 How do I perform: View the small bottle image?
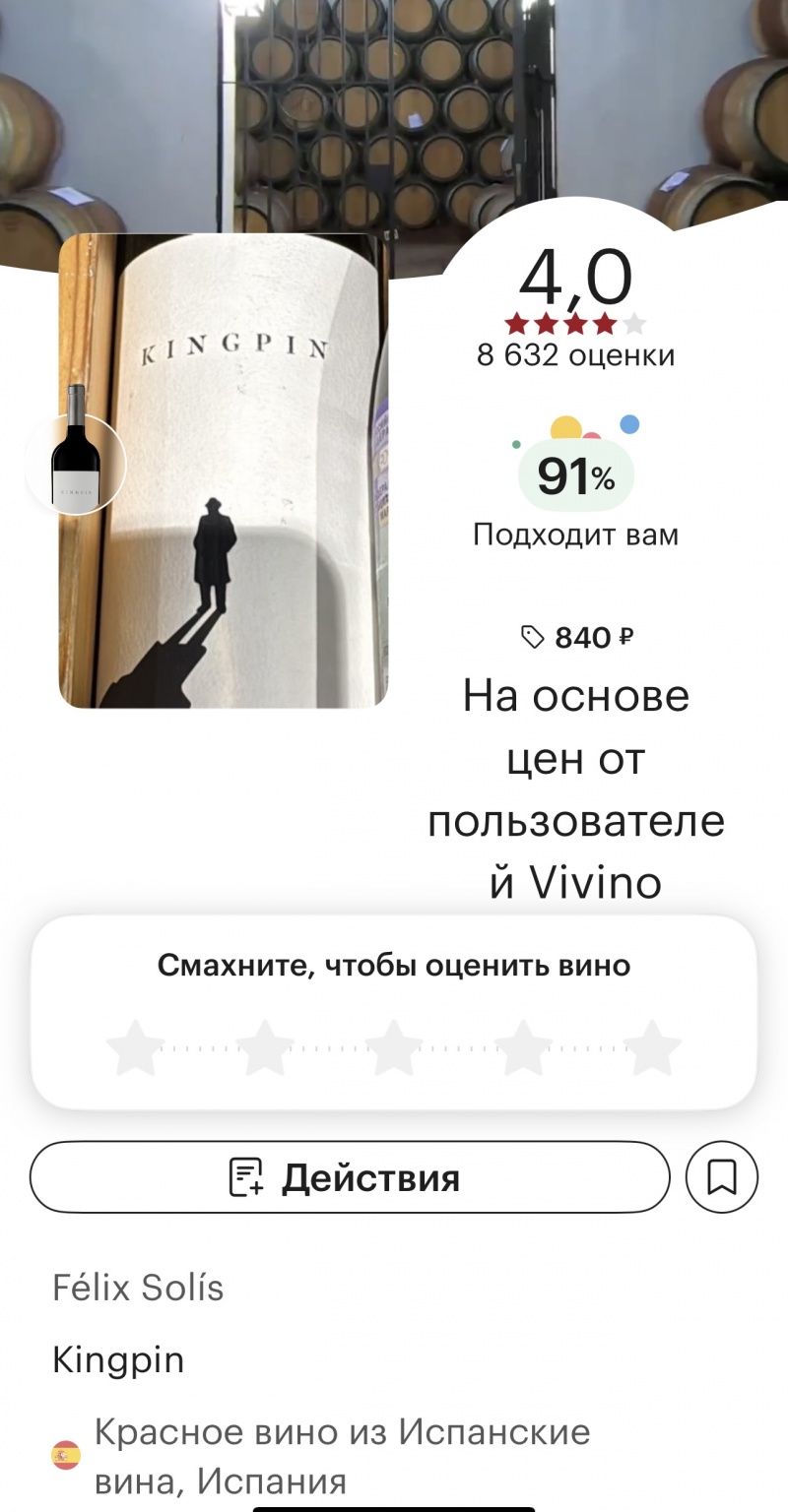click(77, 461)
